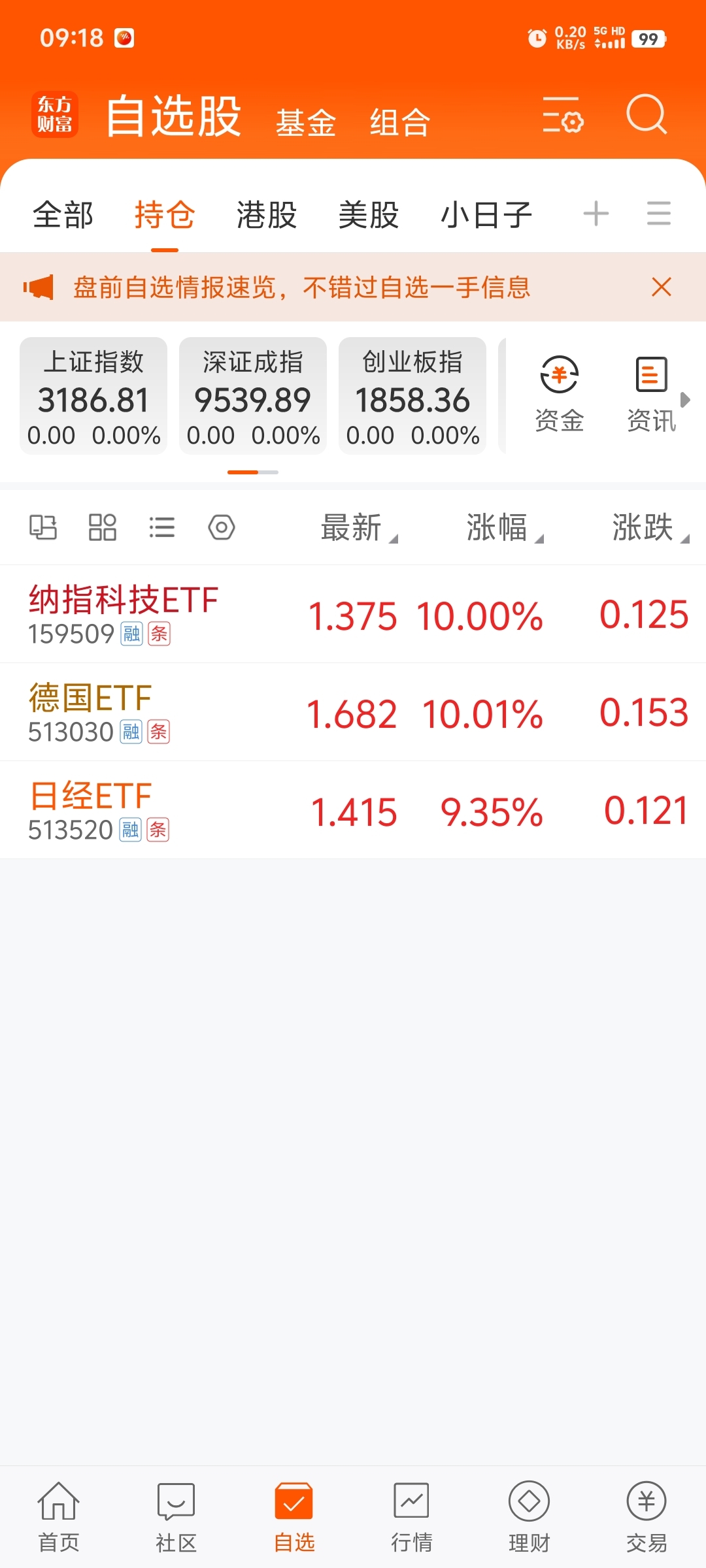Switch to list layout view
The height and width of the screenshot is (1568, 706).
coord(162,527)
